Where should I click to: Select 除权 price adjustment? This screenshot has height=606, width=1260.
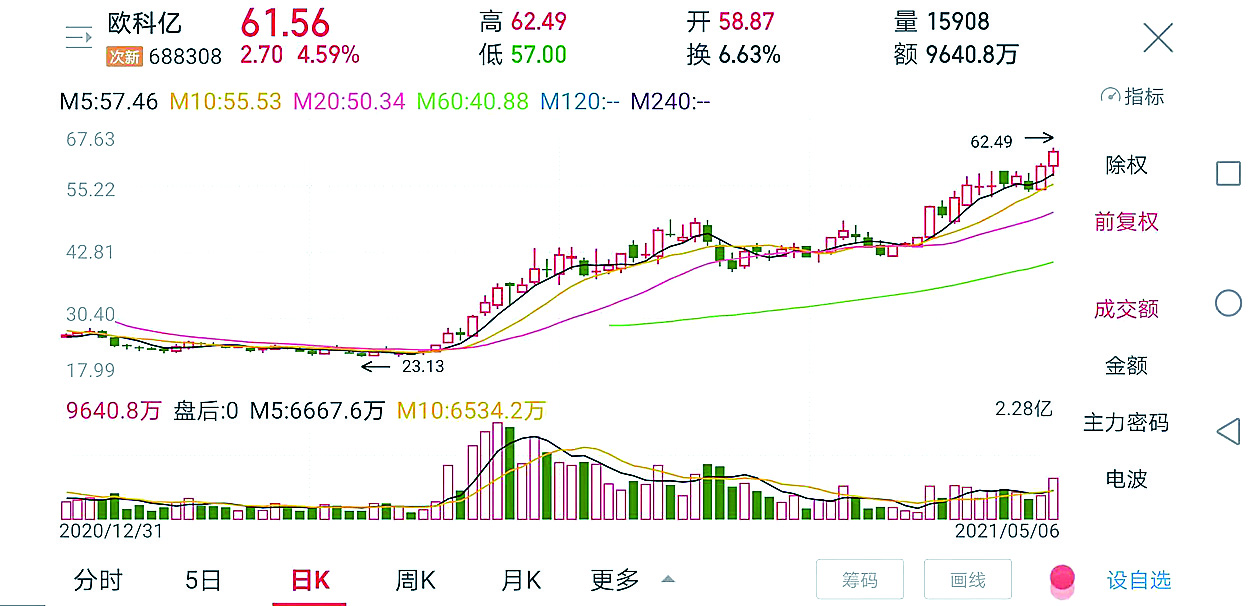coord(1126,165)
